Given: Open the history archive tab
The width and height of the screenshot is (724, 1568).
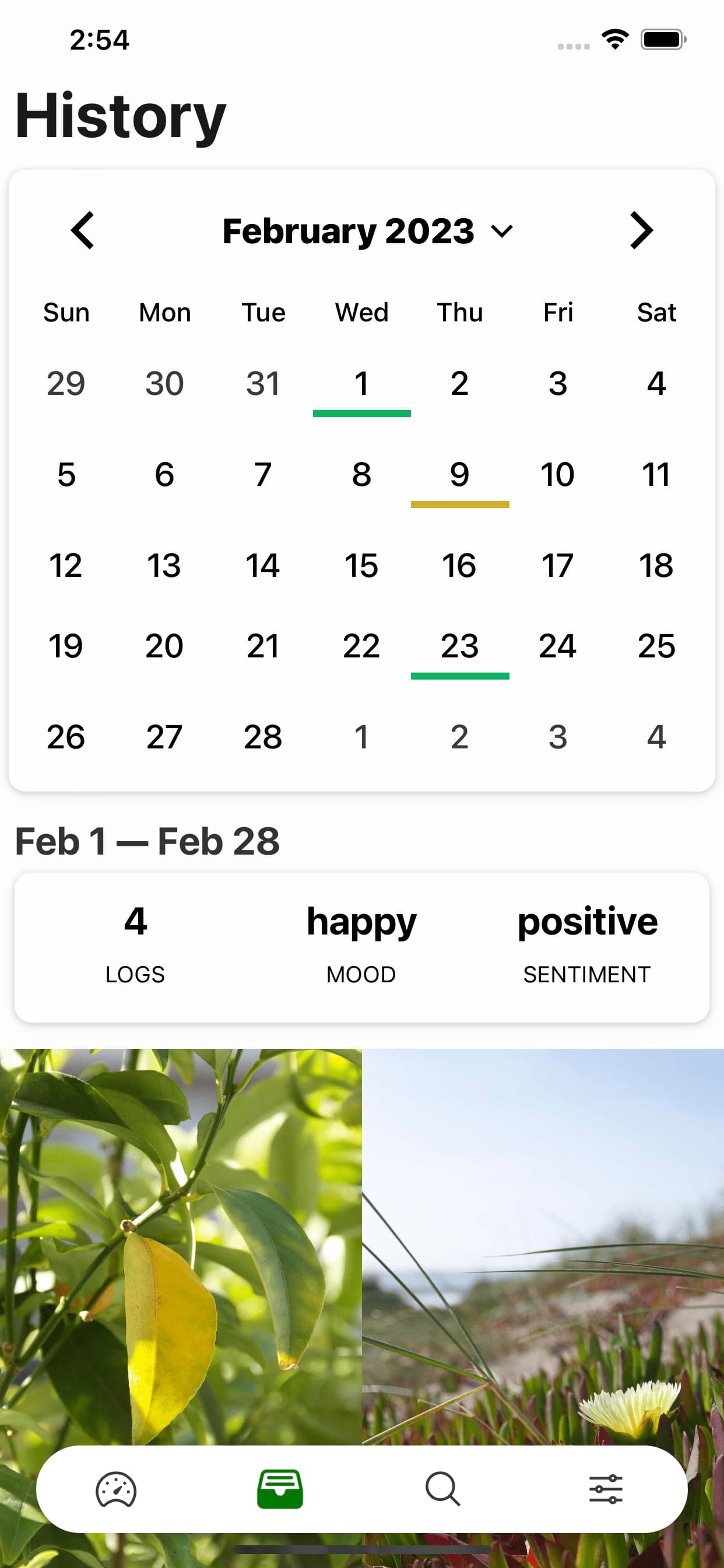Looking at the screenshot, I should tap(280, 1489).
